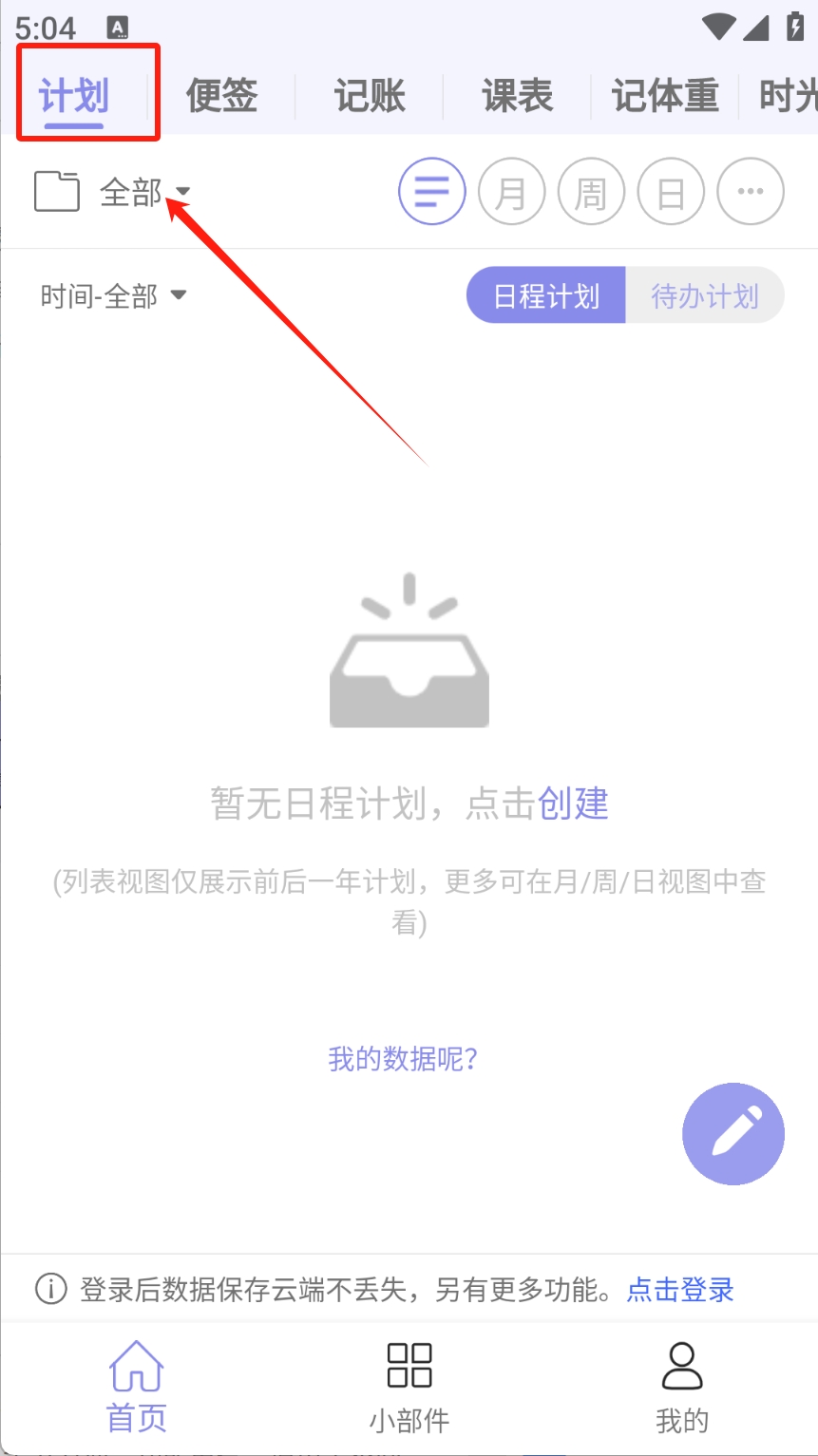Tap 点击登录 to sign in
The image size is (818, 1456).
pos(680,1290)
